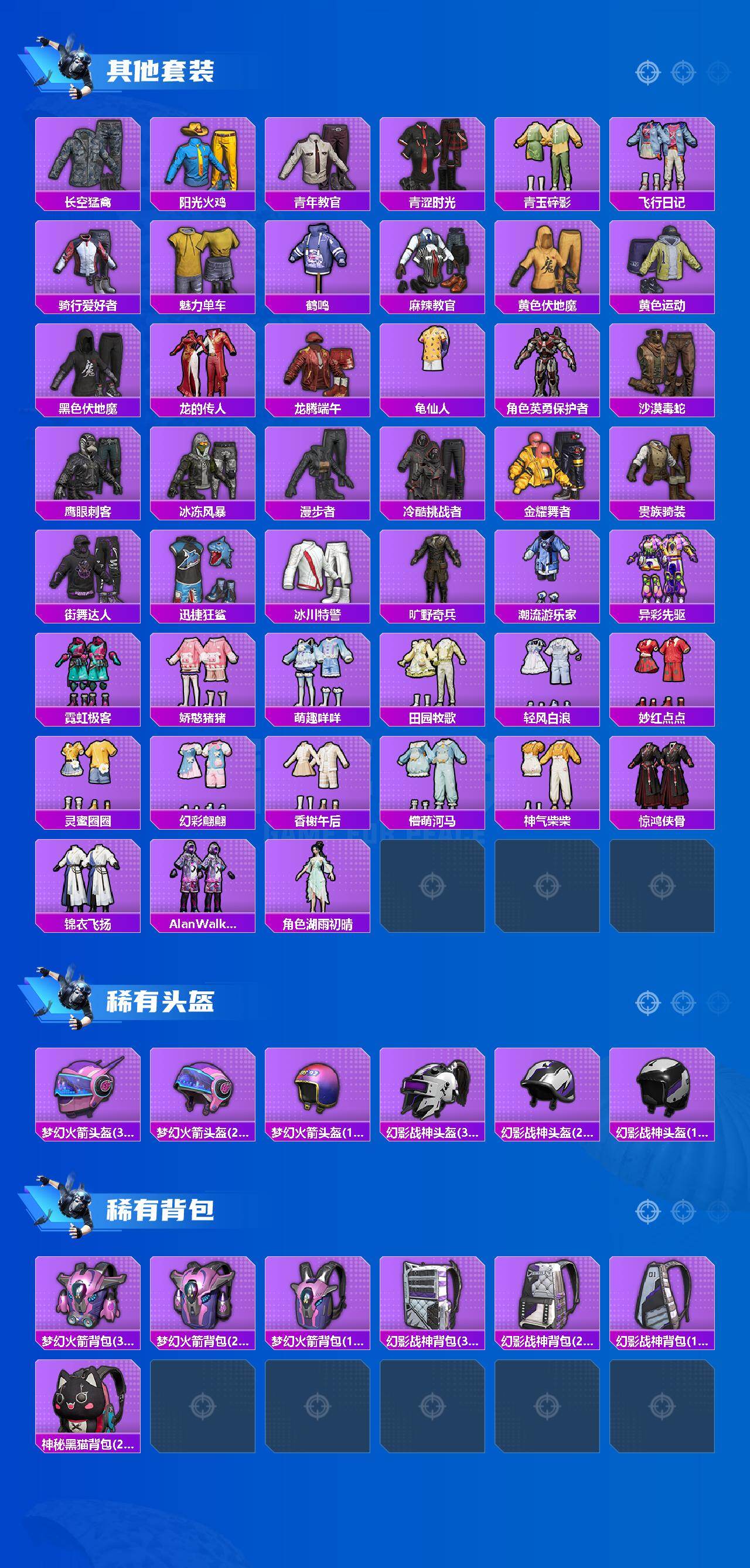Click the 角色湖雨初晴 name label
The image size is (750, 1568).
(x=319, y=924)
